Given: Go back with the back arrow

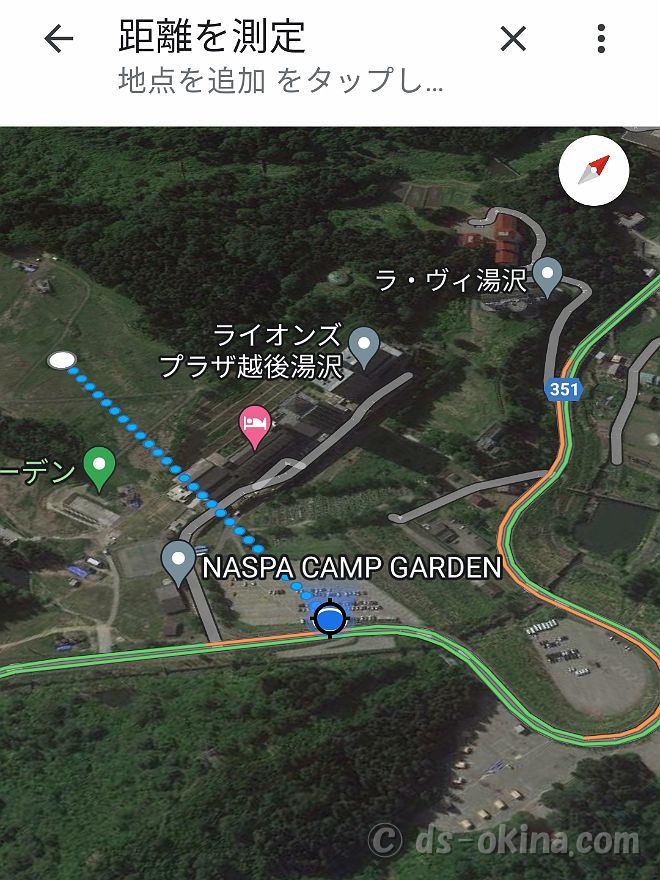Looking at the screenshot, I should pyautogui.click(x=59, y=39).
